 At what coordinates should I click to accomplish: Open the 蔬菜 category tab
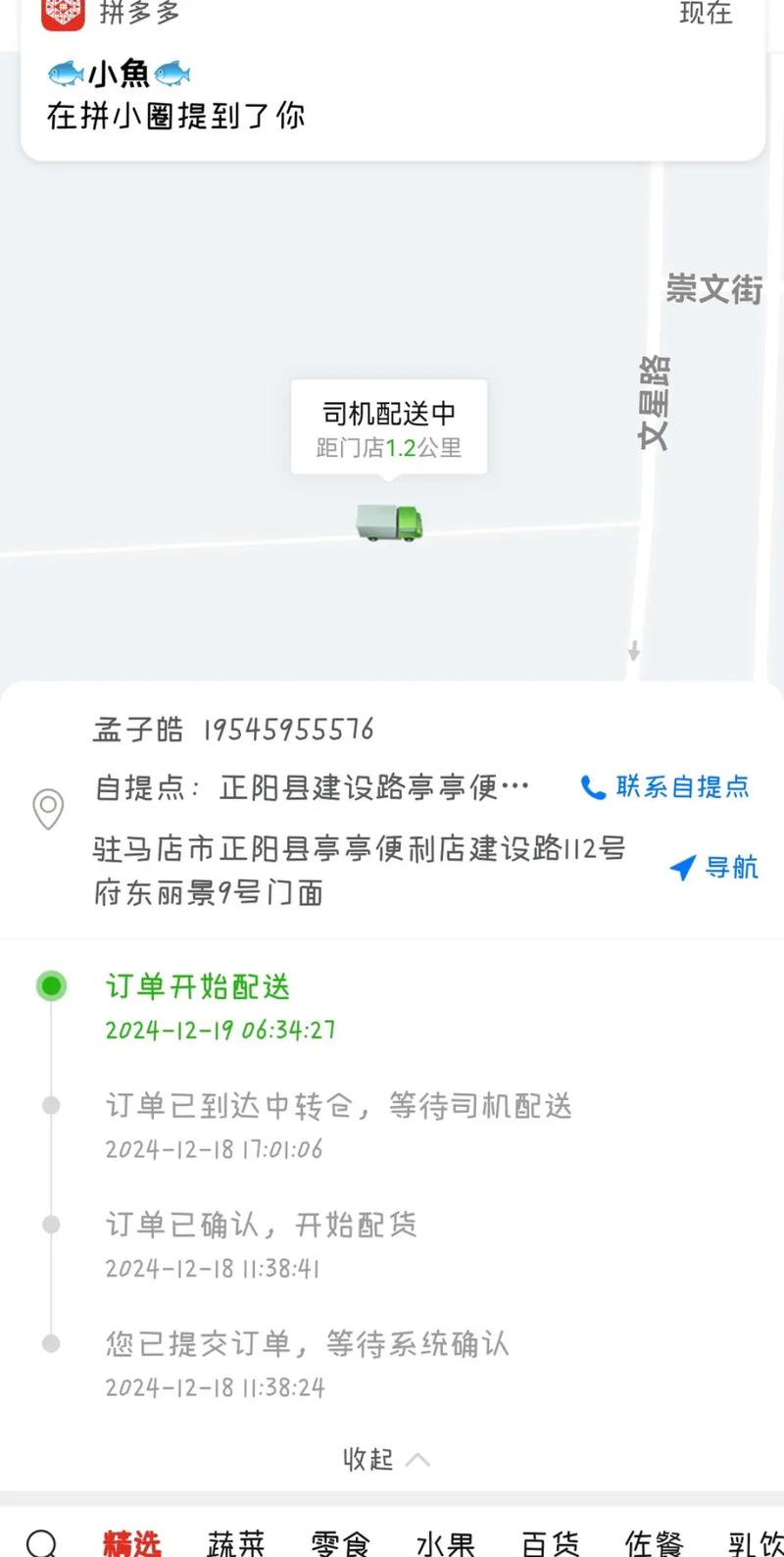(235, 1541)
